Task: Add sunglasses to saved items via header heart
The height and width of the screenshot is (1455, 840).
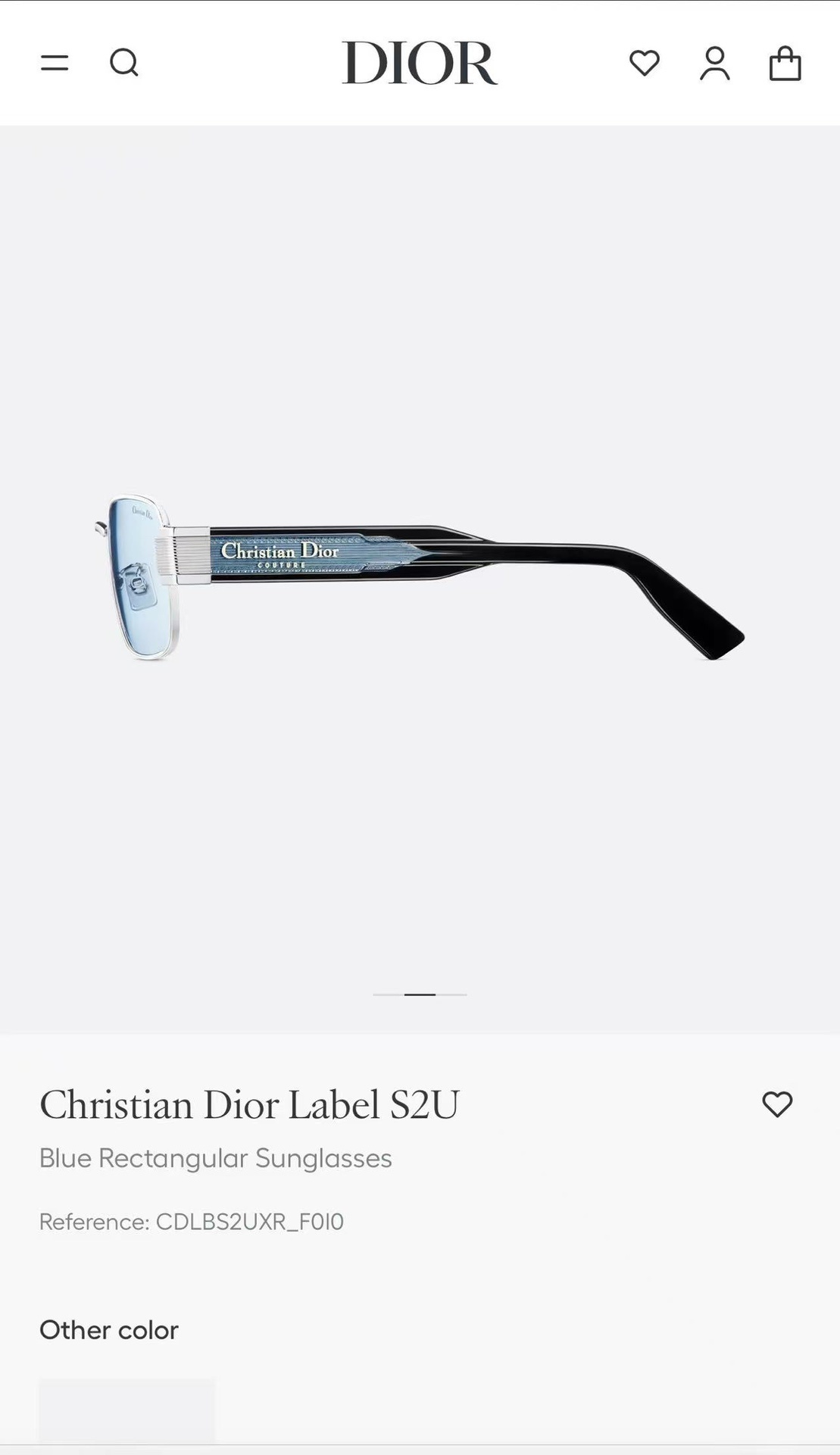Action: click(x=645, y=64)
